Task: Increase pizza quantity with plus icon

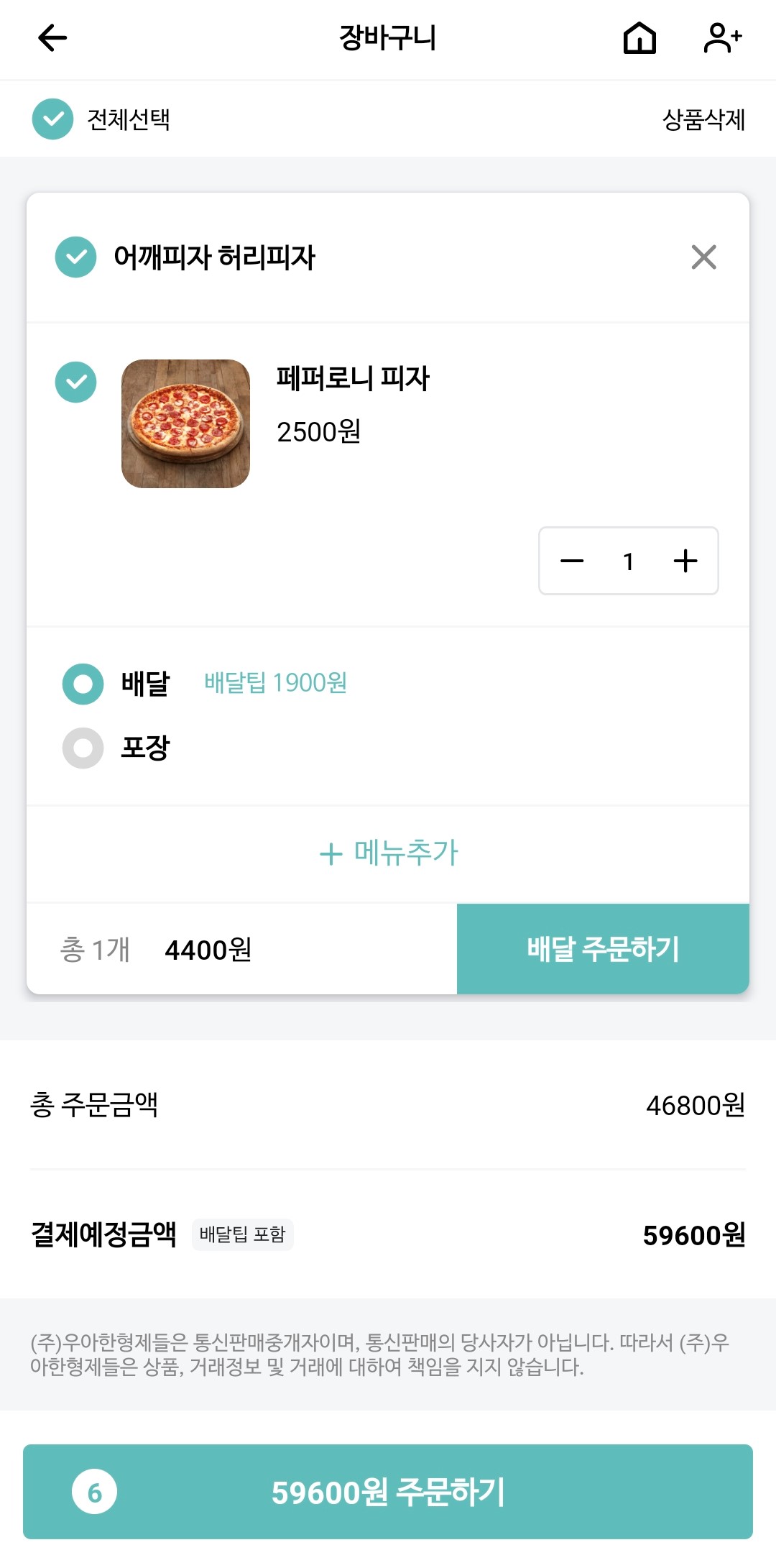Action: click(685, 561)
